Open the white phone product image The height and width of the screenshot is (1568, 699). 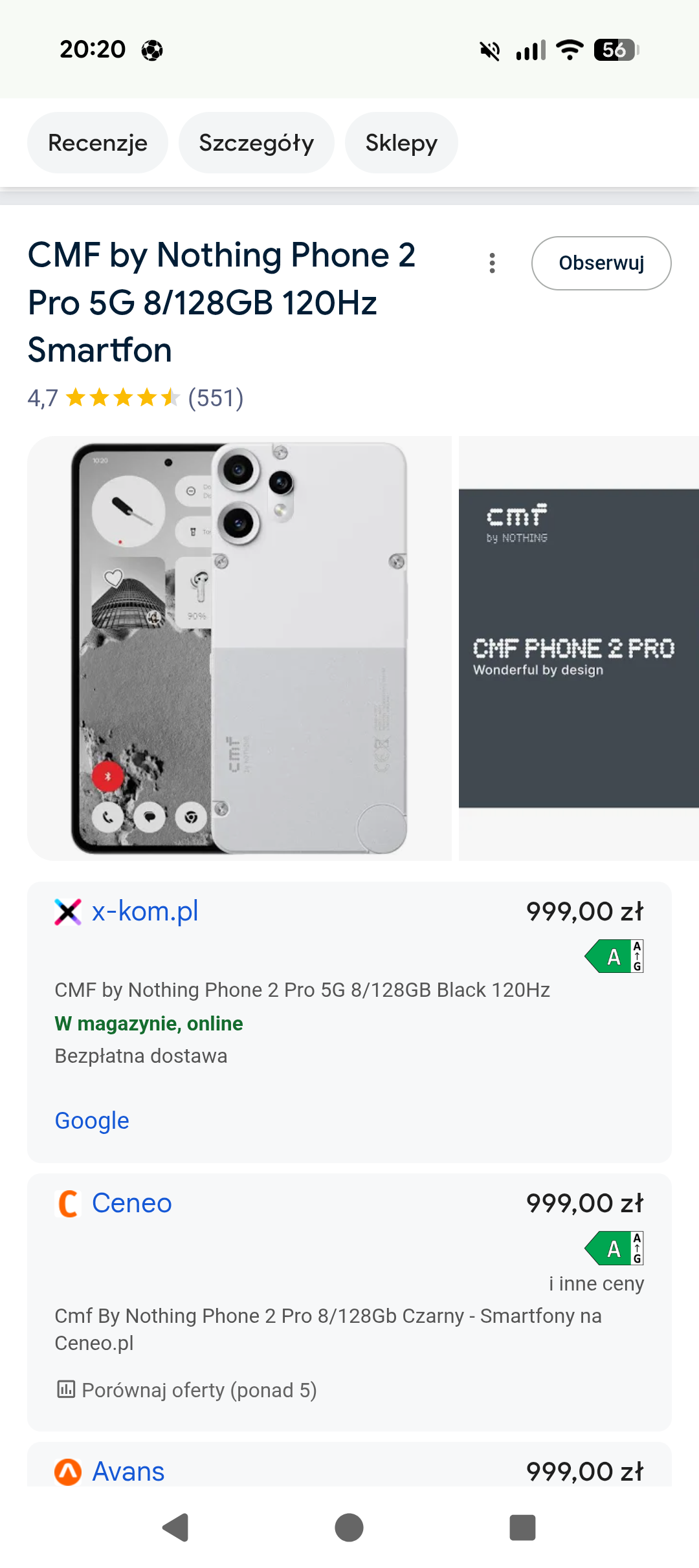pos(239,648)
